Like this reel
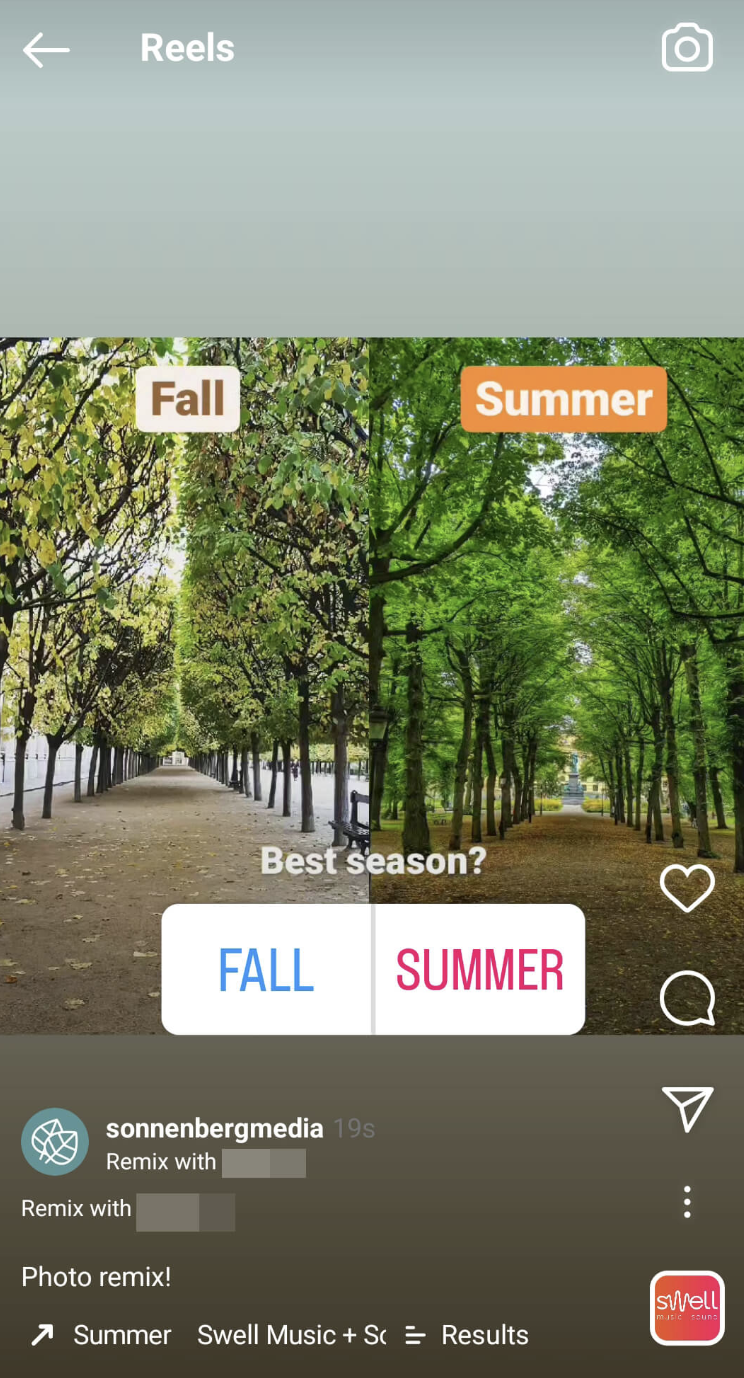 click(687, 888)
